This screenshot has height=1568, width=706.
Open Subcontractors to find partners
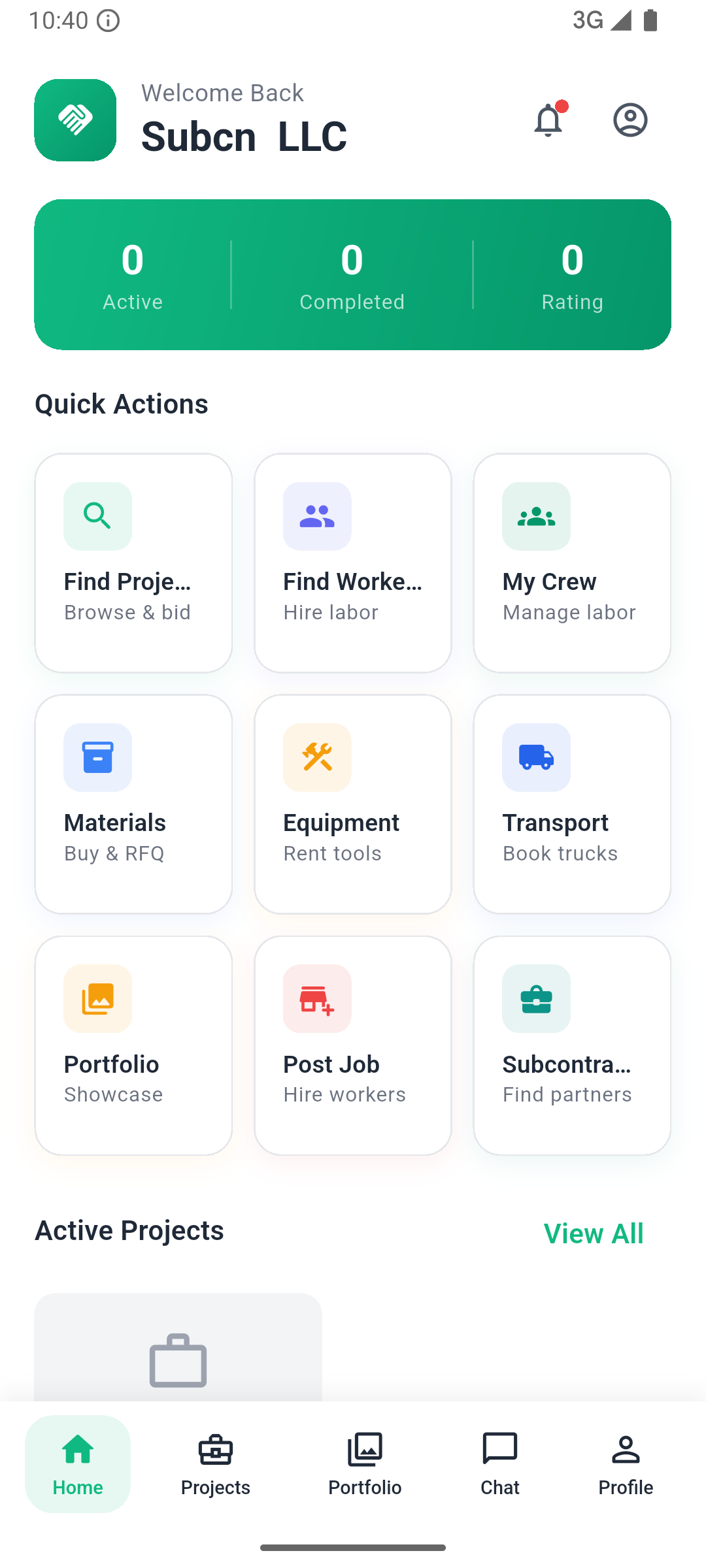[x=572, y=1045]
